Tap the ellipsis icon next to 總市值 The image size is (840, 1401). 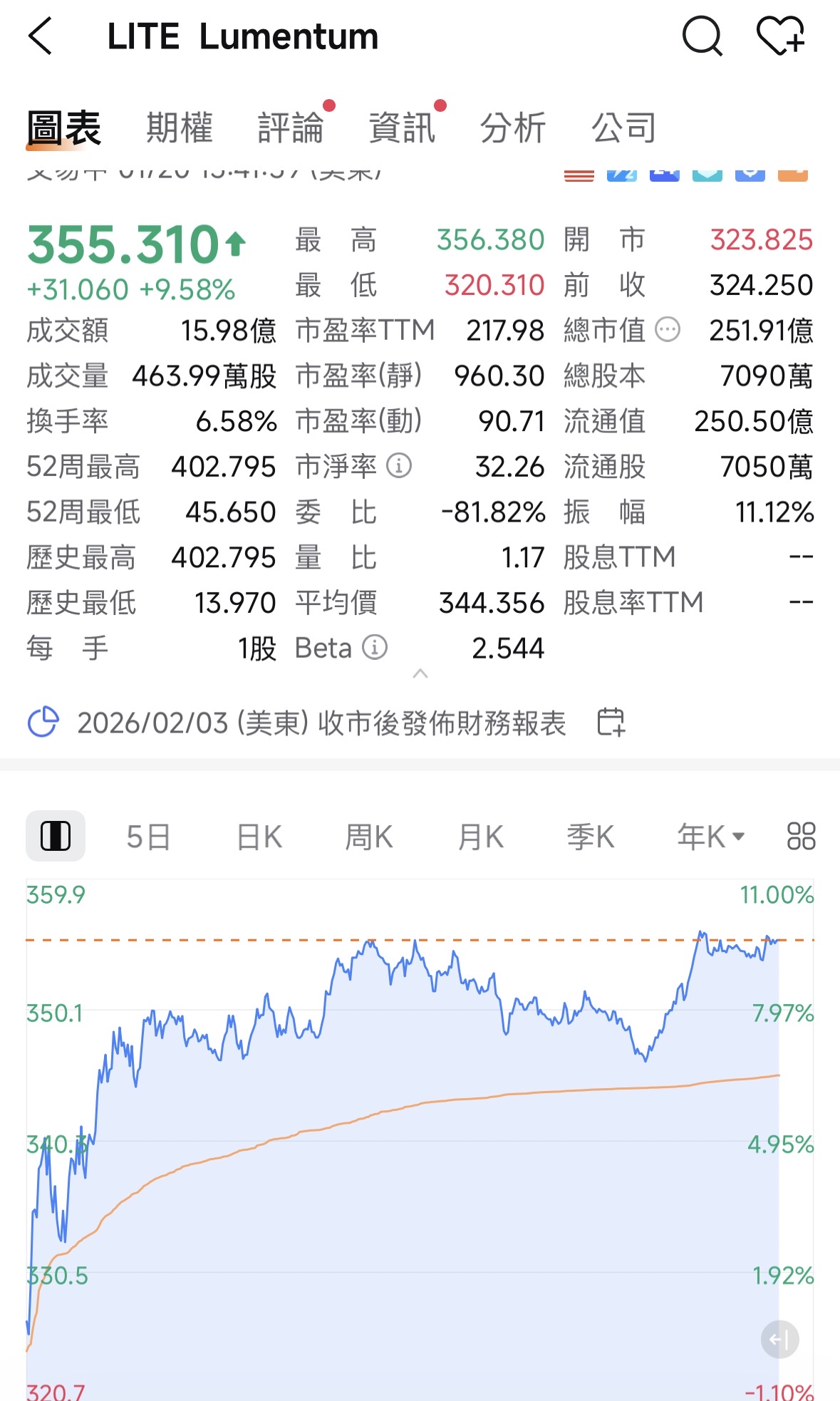(x=667, y=330)
